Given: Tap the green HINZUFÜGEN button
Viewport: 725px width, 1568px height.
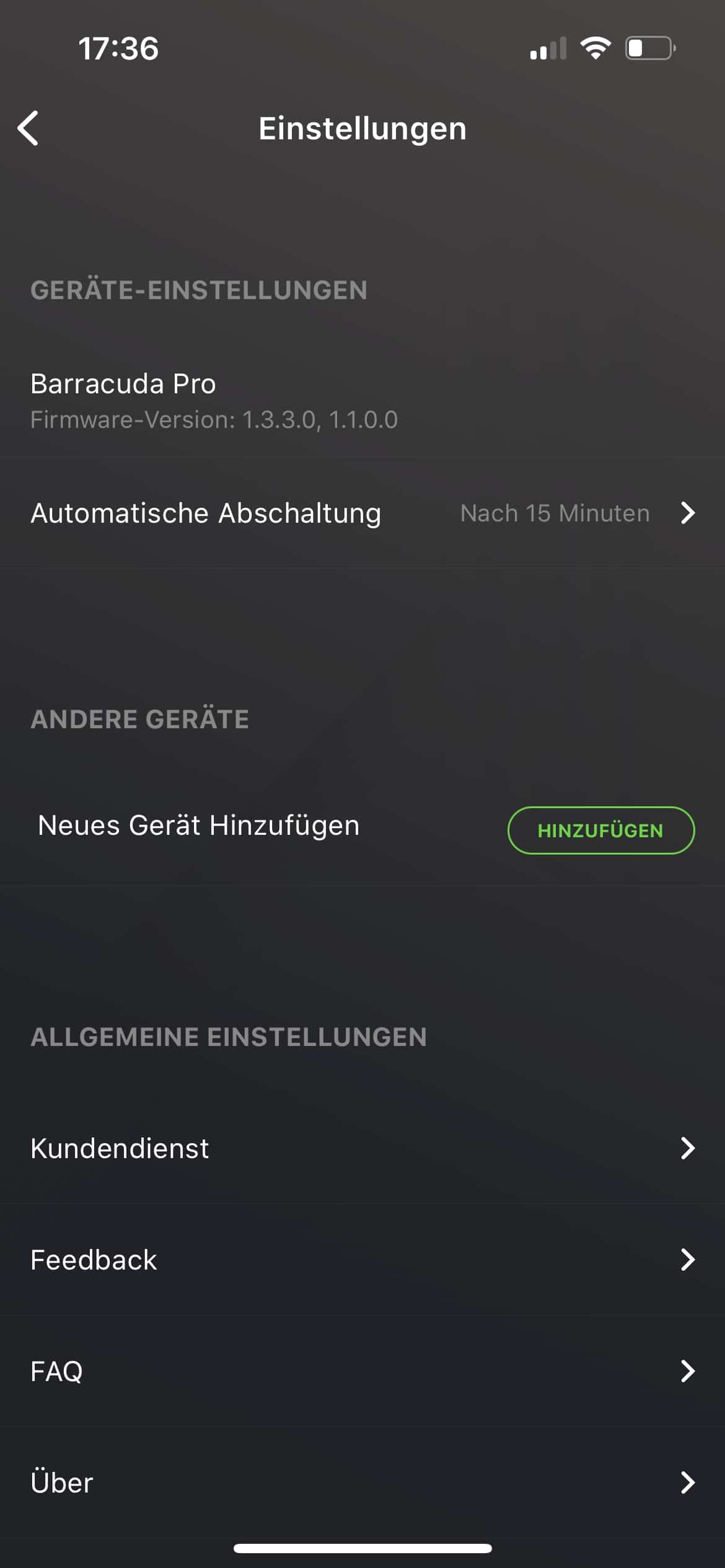Looking at the screenshot, I should pos(600,830).
